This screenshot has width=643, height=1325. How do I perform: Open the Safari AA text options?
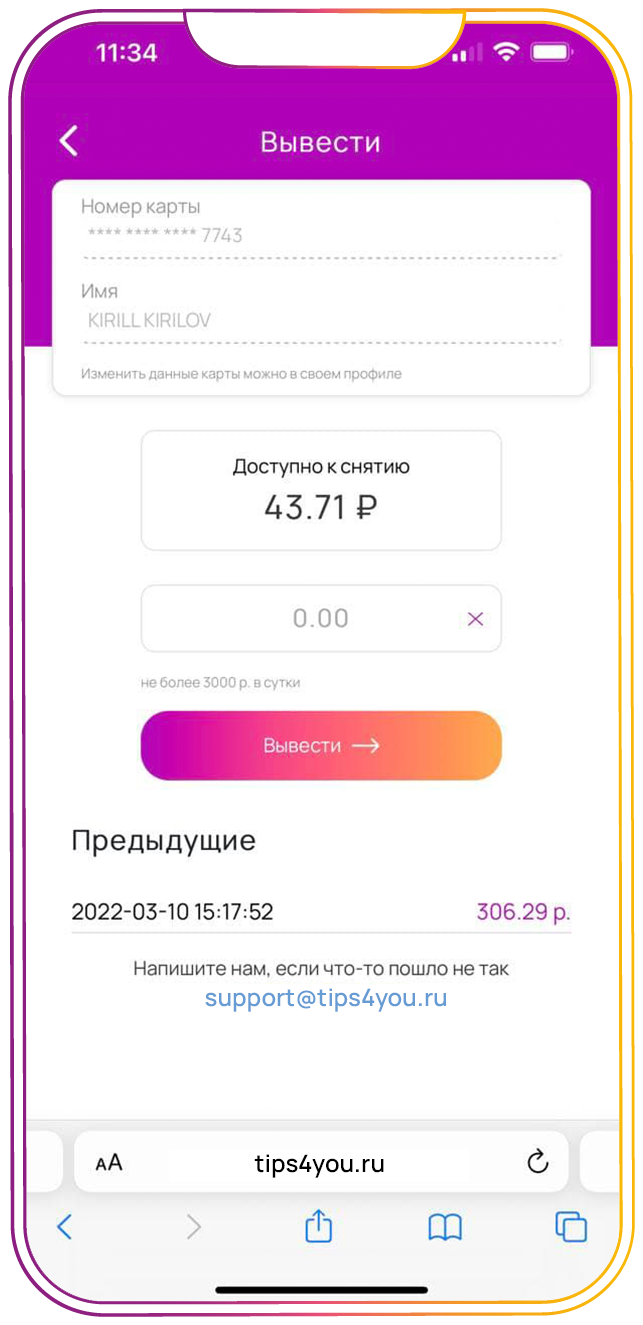click(109, 1163)
